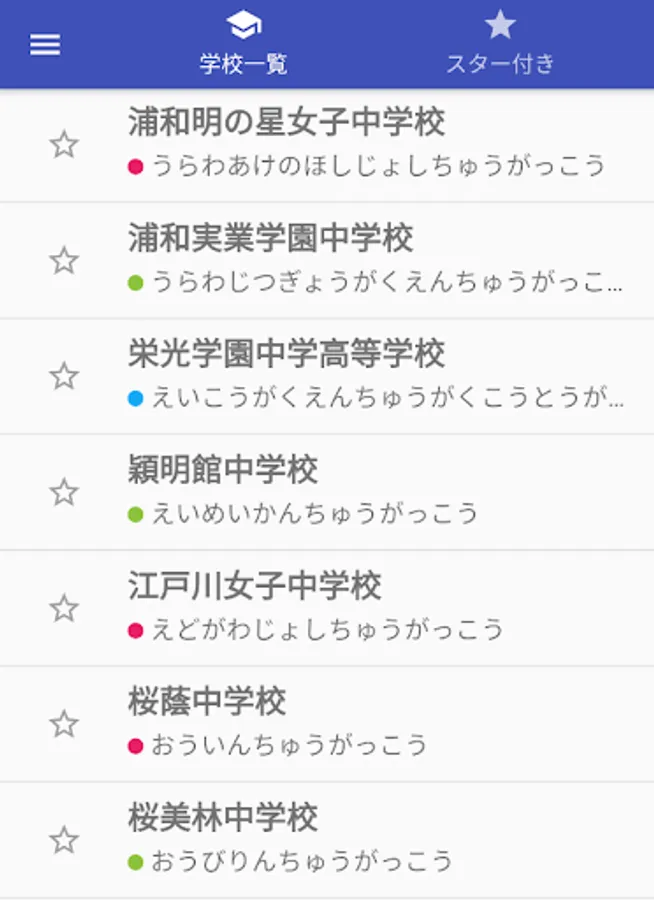Viewport: 654px width, 900px height.
Task: Switch to the 学校一覧 tab
Action: click(x=243, y=45)
